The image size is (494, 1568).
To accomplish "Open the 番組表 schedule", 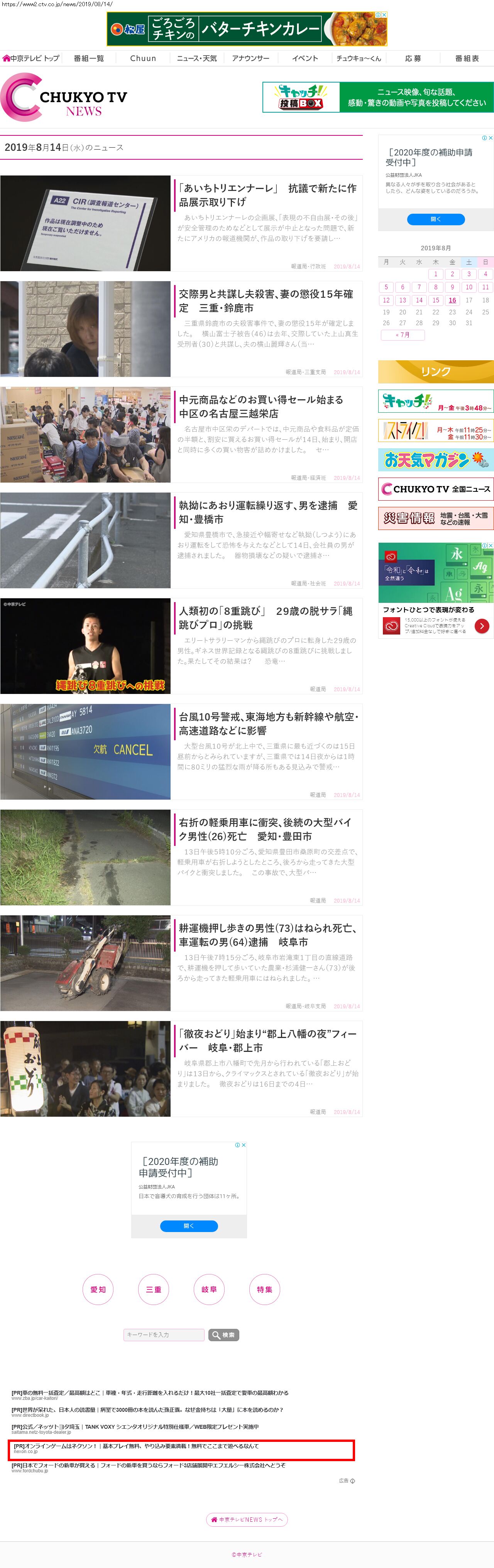I will (467, 58).
